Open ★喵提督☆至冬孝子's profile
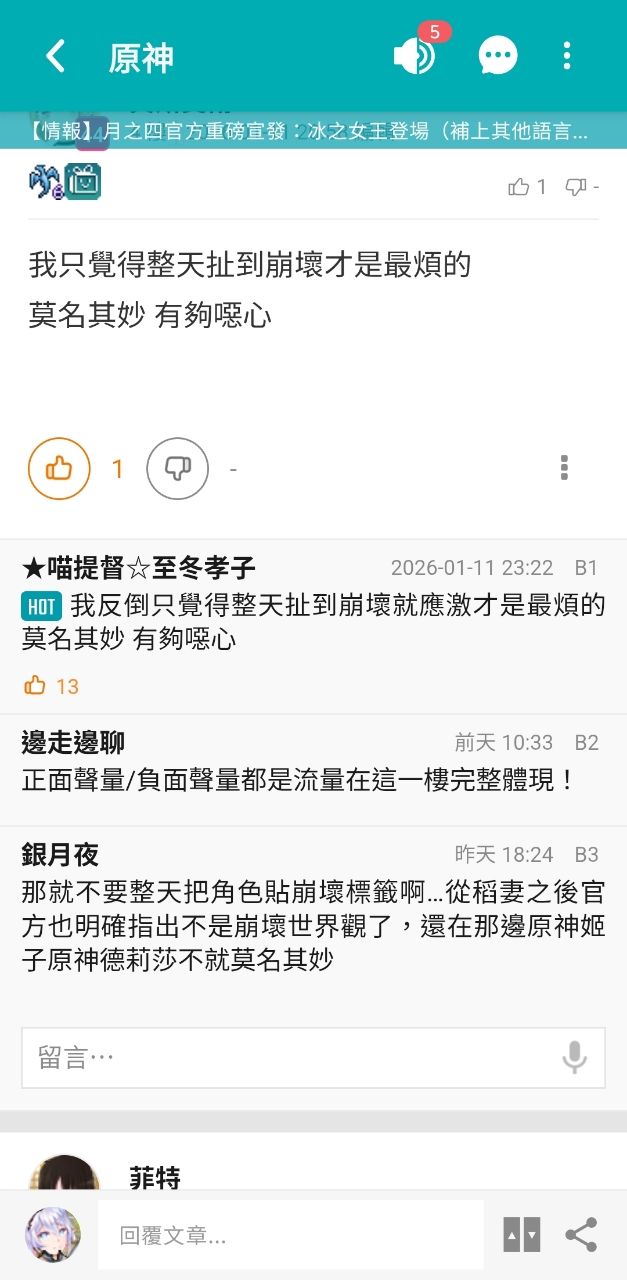Screen dimensions: 627x1280 coord(138,569)
